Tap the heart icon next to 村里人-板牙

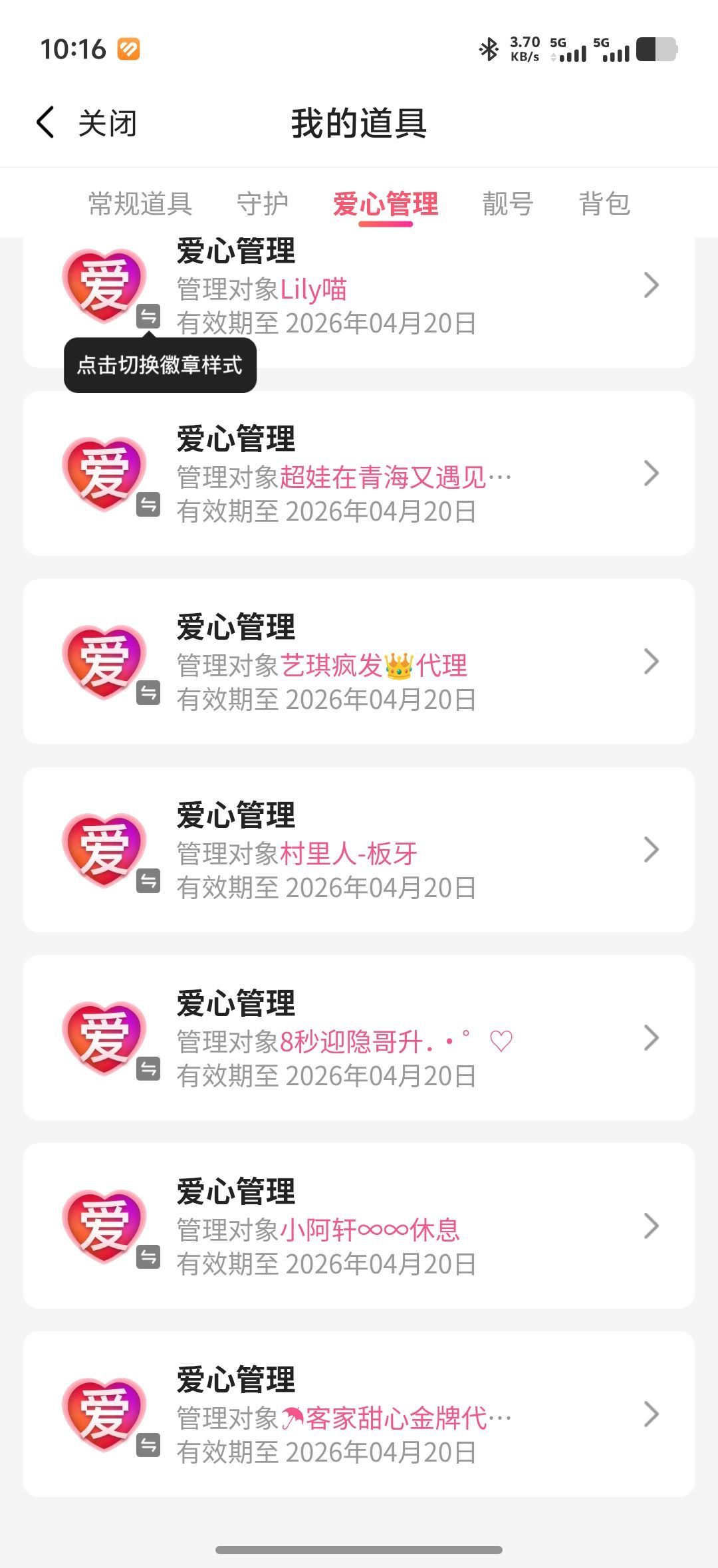click(106, 849)
